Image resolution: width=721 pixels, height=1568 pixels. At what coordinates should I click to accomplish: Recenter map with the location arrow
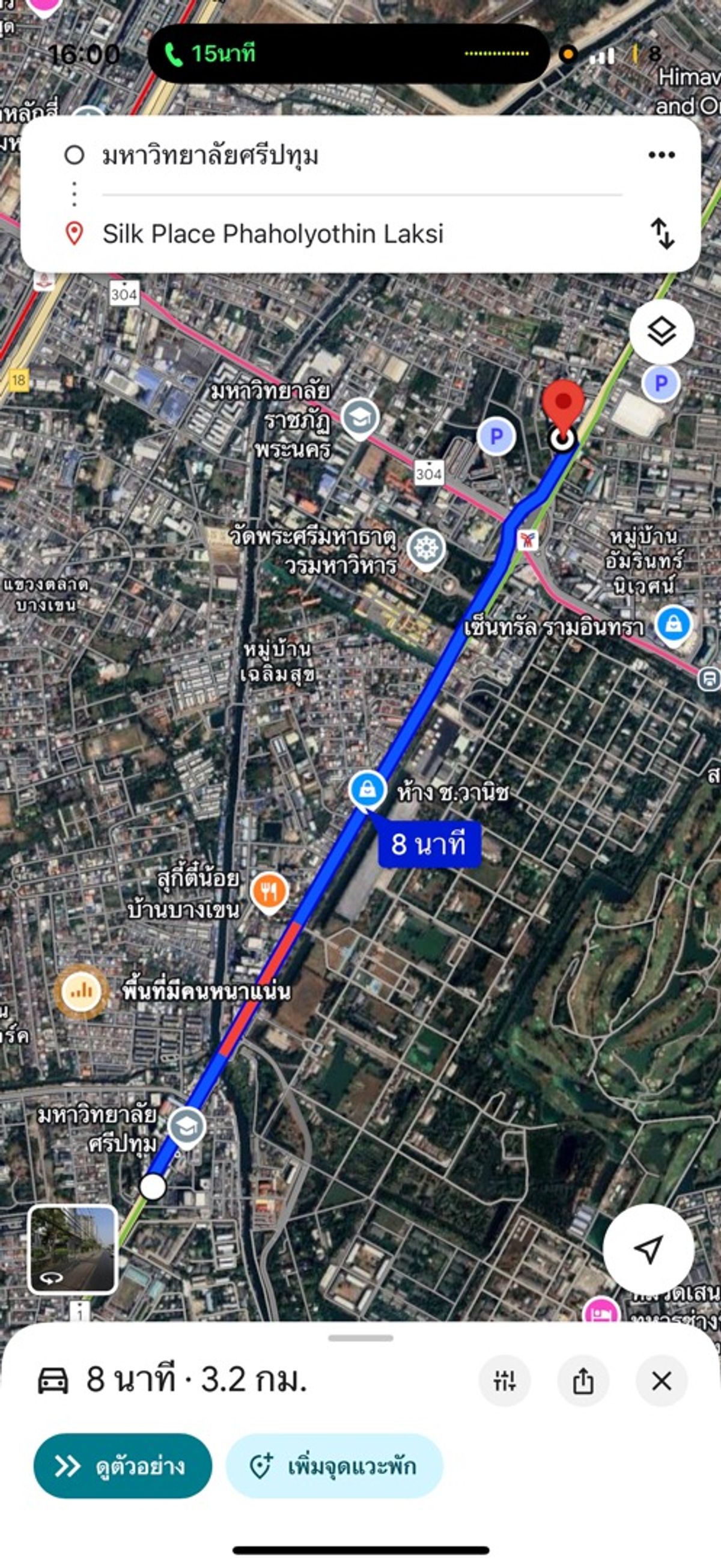[x=648, y=1249]
